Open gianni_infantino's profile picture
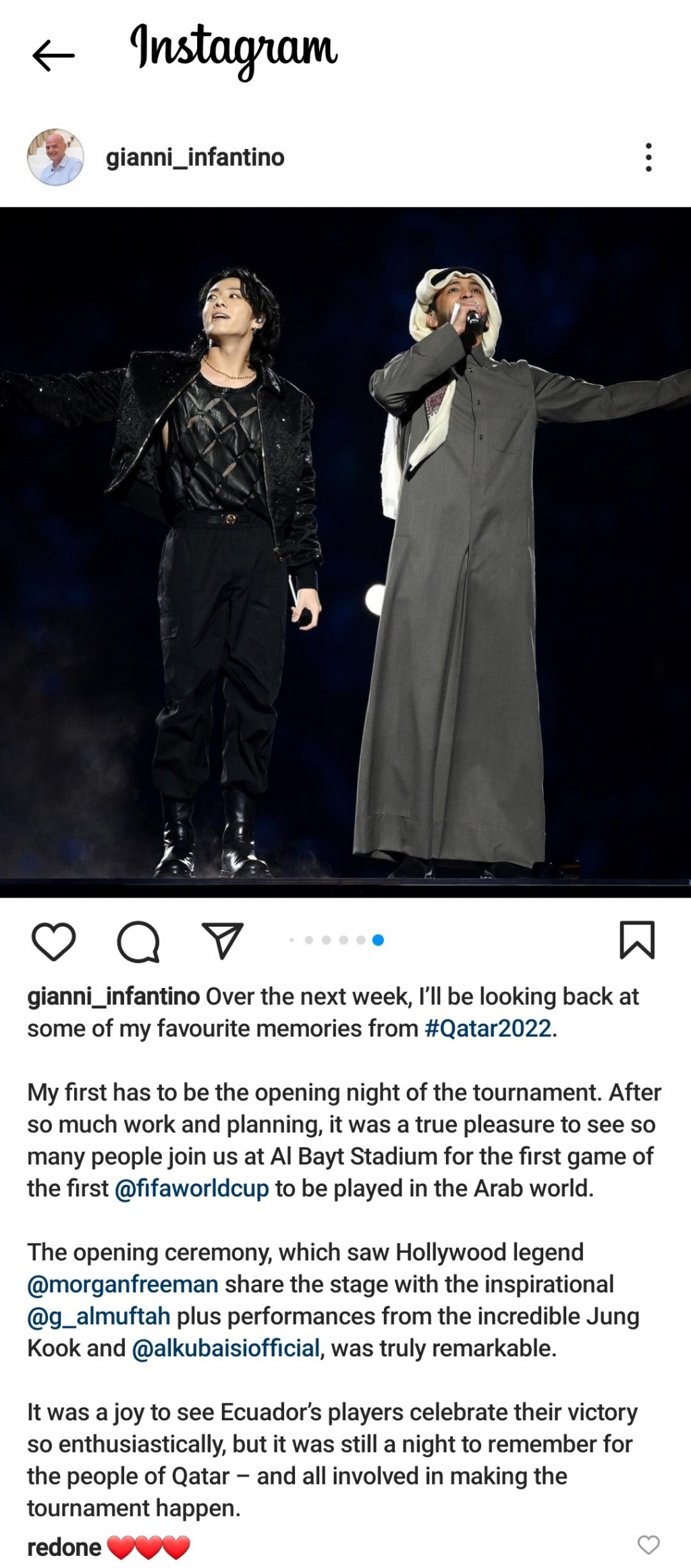The image size is (691, 1568). pyautogui.click(x=55, y=157)
